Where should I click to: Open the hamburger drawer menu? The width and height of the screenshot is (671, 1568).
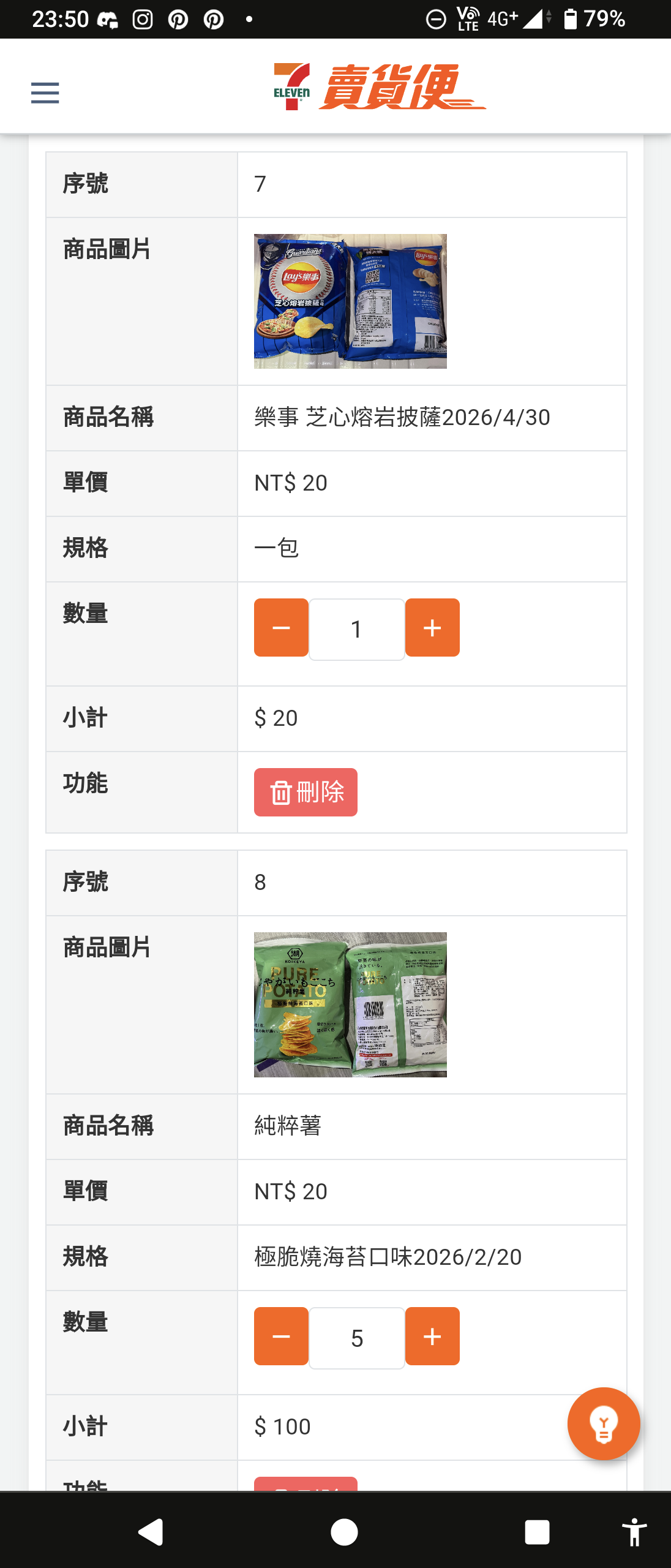45,93
